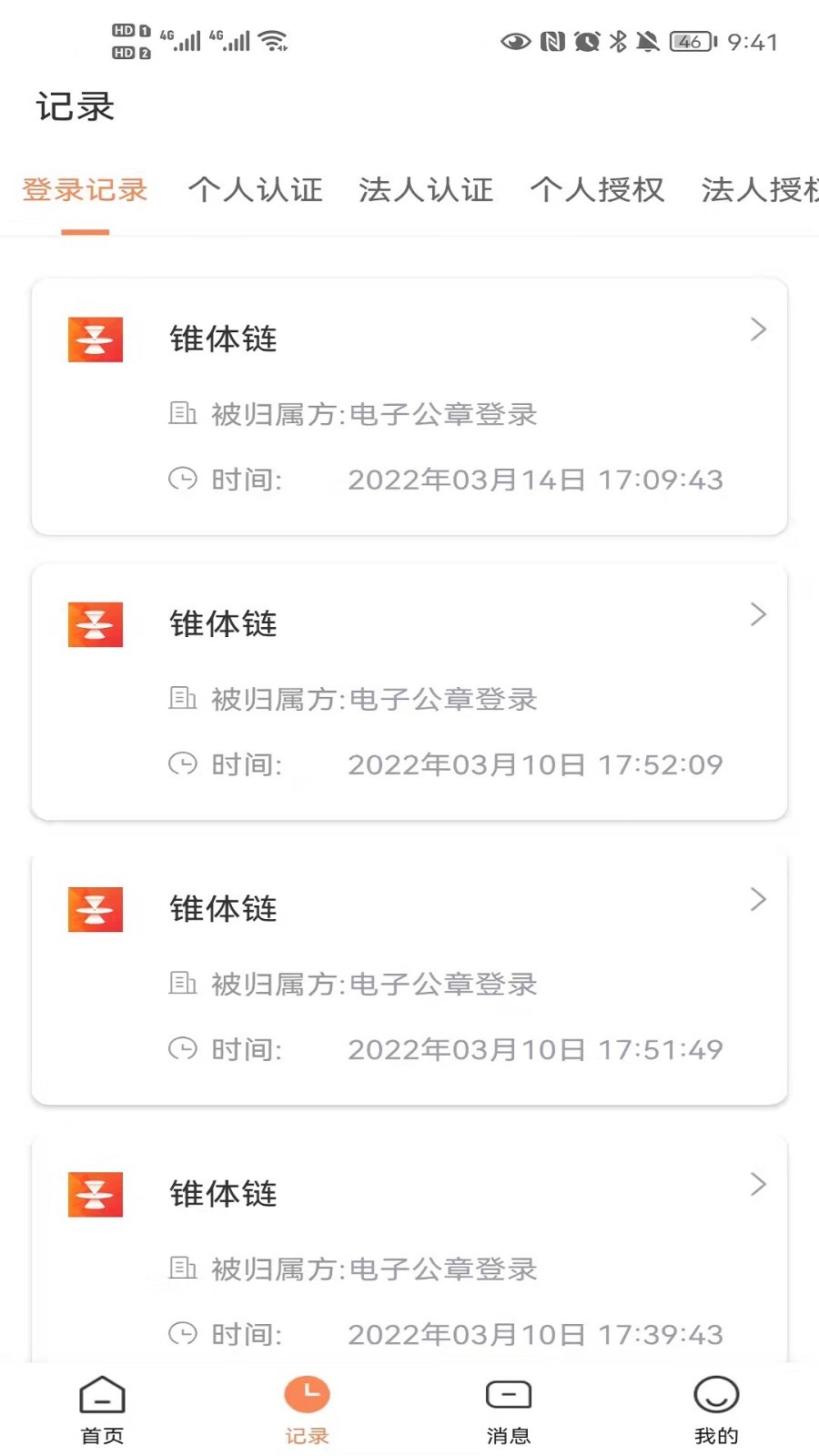
Task: Switch to the 法人认证 tab
Action: pyautogui.click(x=426, y=190)
